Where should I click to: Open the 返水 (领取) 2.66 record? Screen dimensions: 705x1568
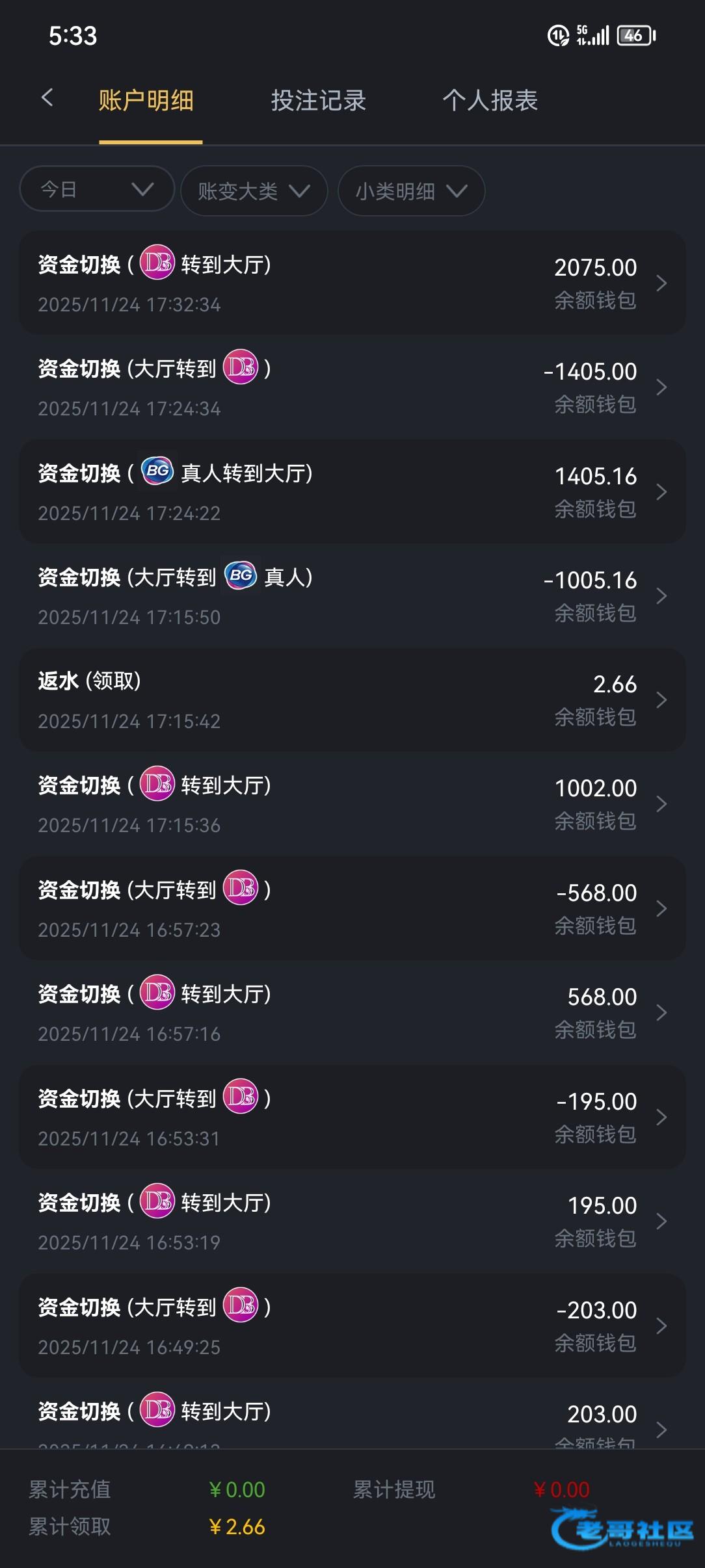click(352, 700)
